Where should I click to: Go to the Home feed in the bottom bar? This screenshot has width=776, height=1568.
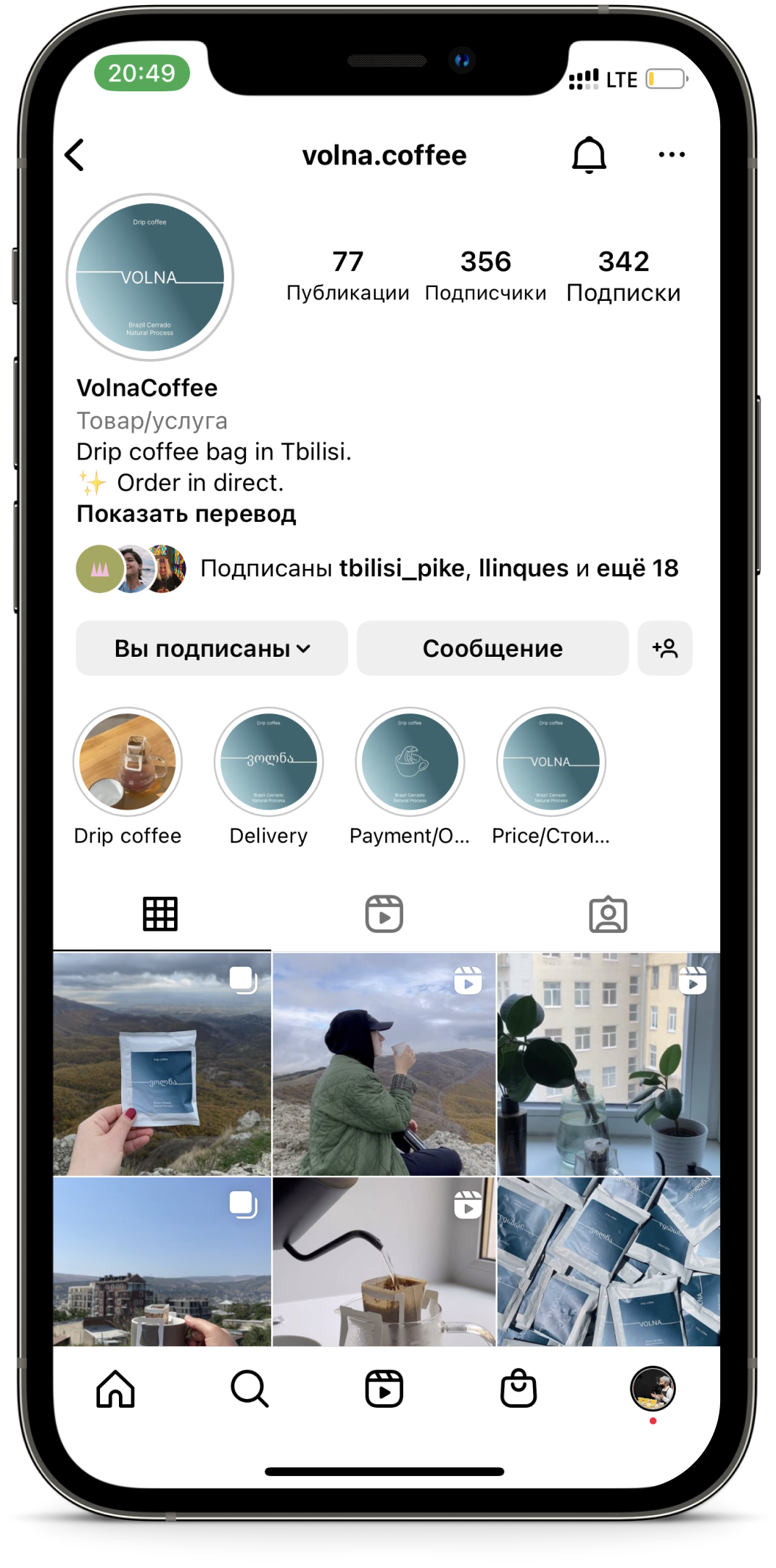116,1389
